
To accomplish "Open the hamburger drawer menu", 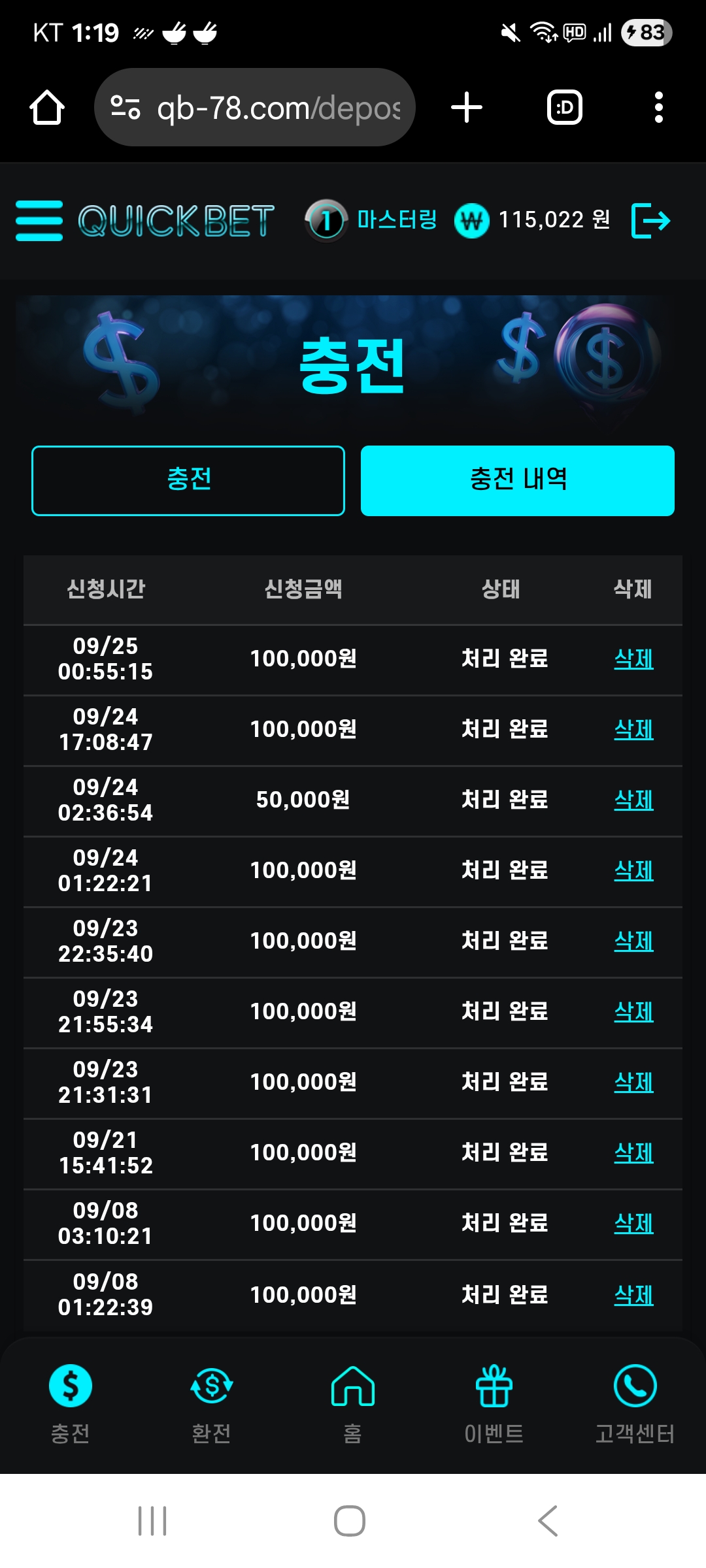I will click(x=39, y=221).
